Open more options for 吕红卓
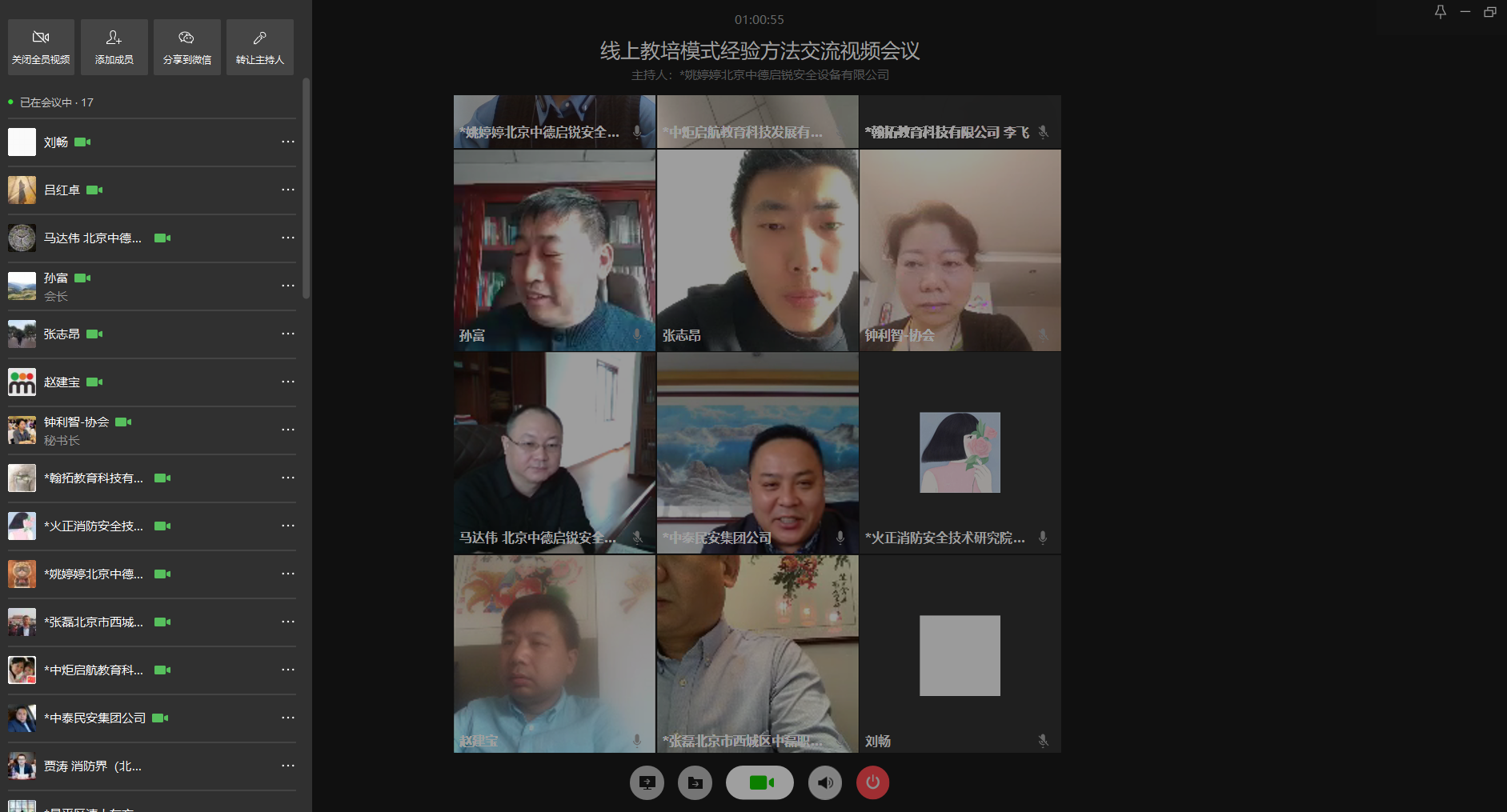 (287, 190)
